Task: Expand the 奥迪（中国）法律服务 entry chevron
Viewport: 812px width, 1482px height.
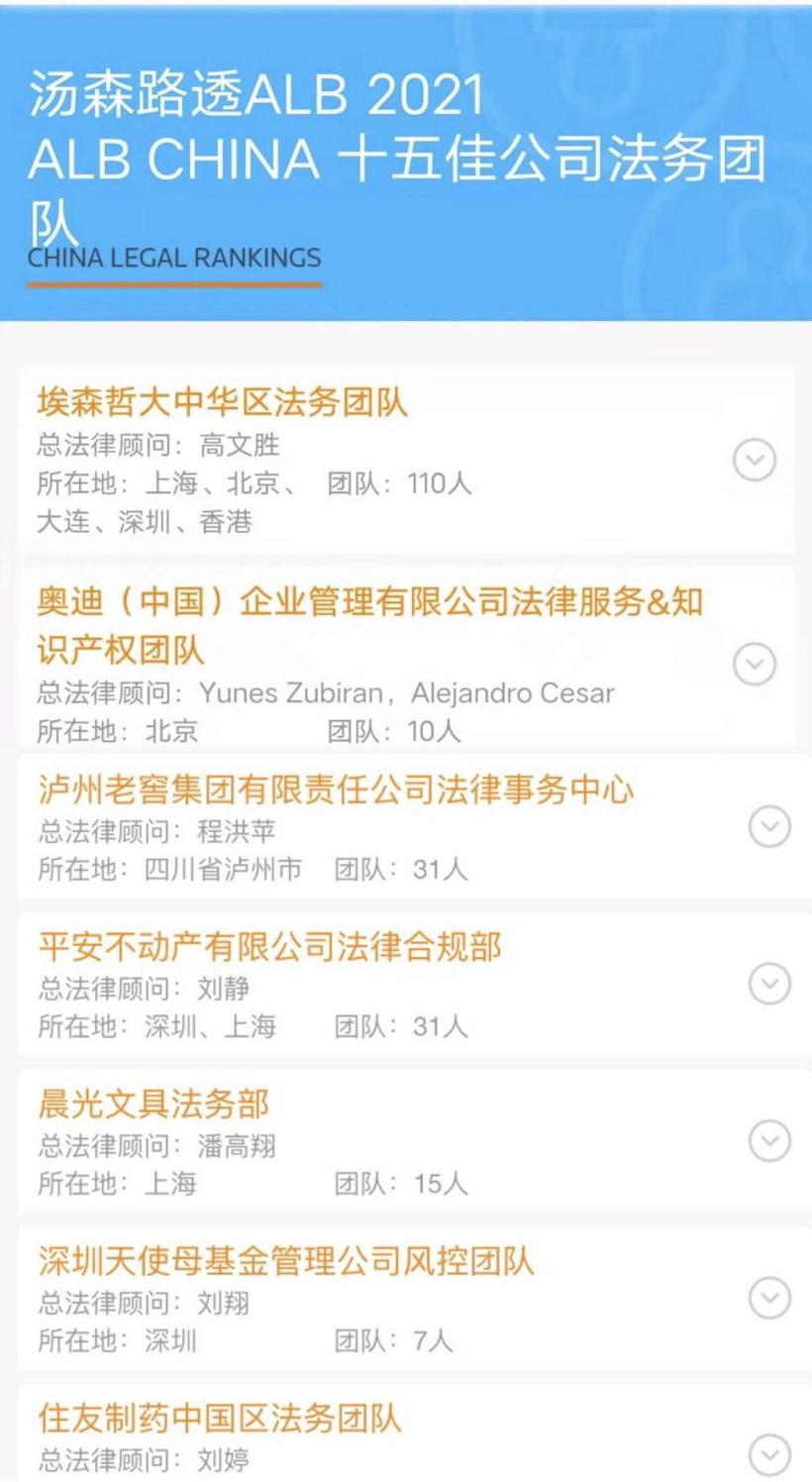Action: coord(755,666)
